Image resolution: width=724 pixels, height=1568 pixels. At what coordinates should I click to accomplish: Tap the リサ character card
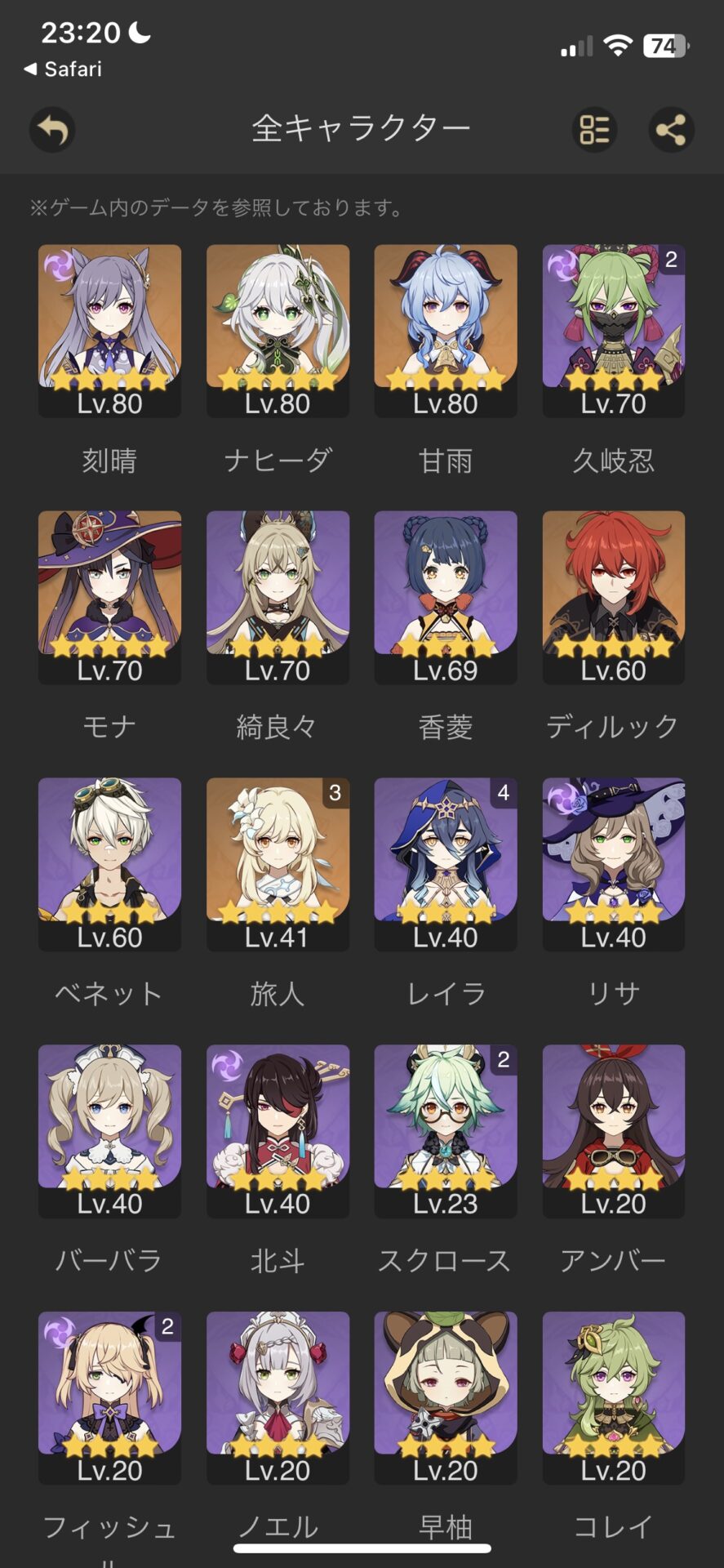click(x=614, y=864)
